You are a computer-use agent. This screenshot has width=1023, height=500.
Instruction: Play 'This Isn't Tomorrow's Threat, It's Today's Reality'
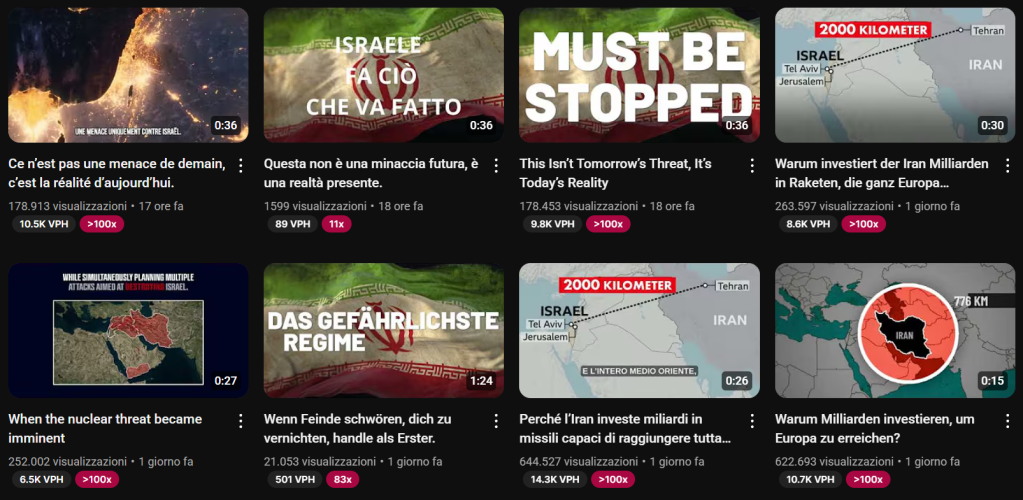tap(640, 76)
